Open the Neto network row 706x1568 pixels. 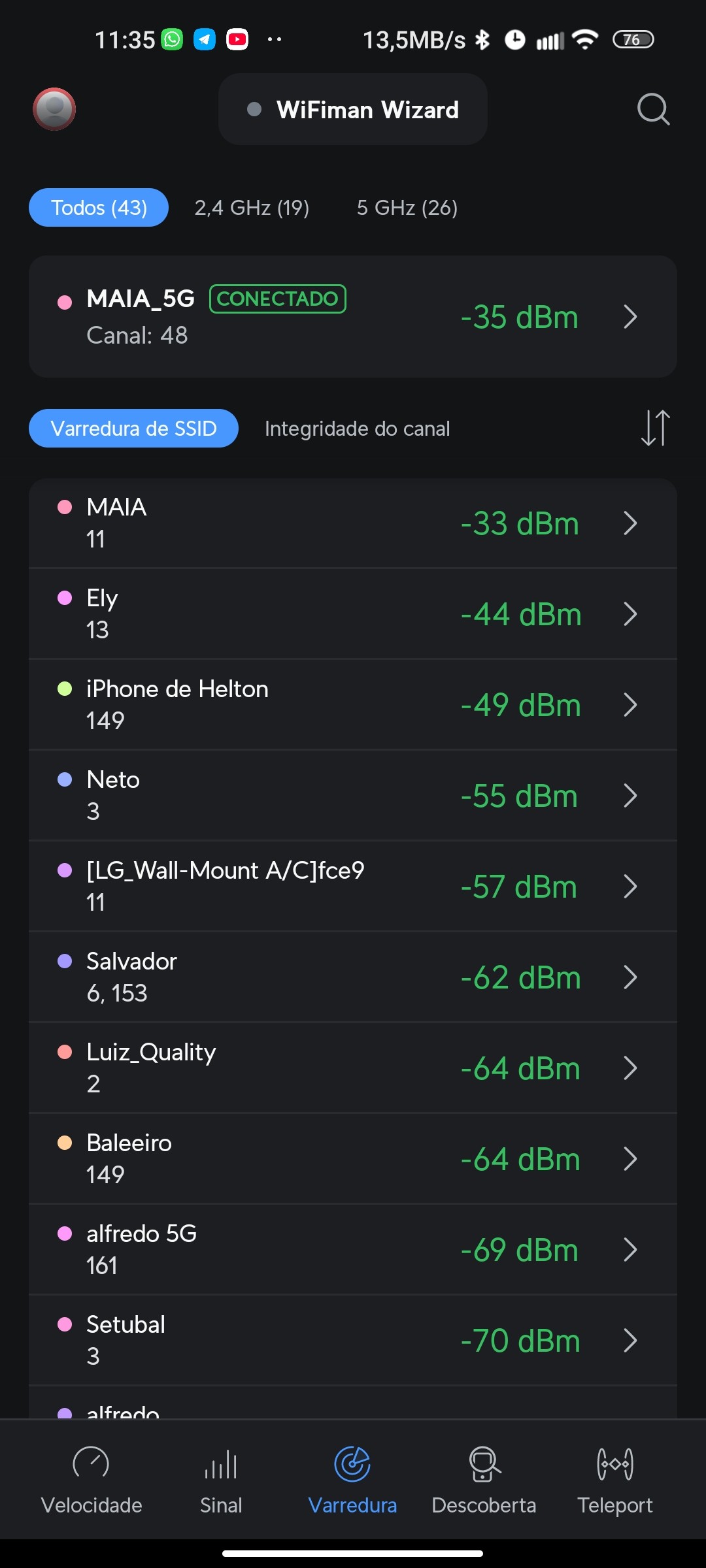[x=353, y=796]
